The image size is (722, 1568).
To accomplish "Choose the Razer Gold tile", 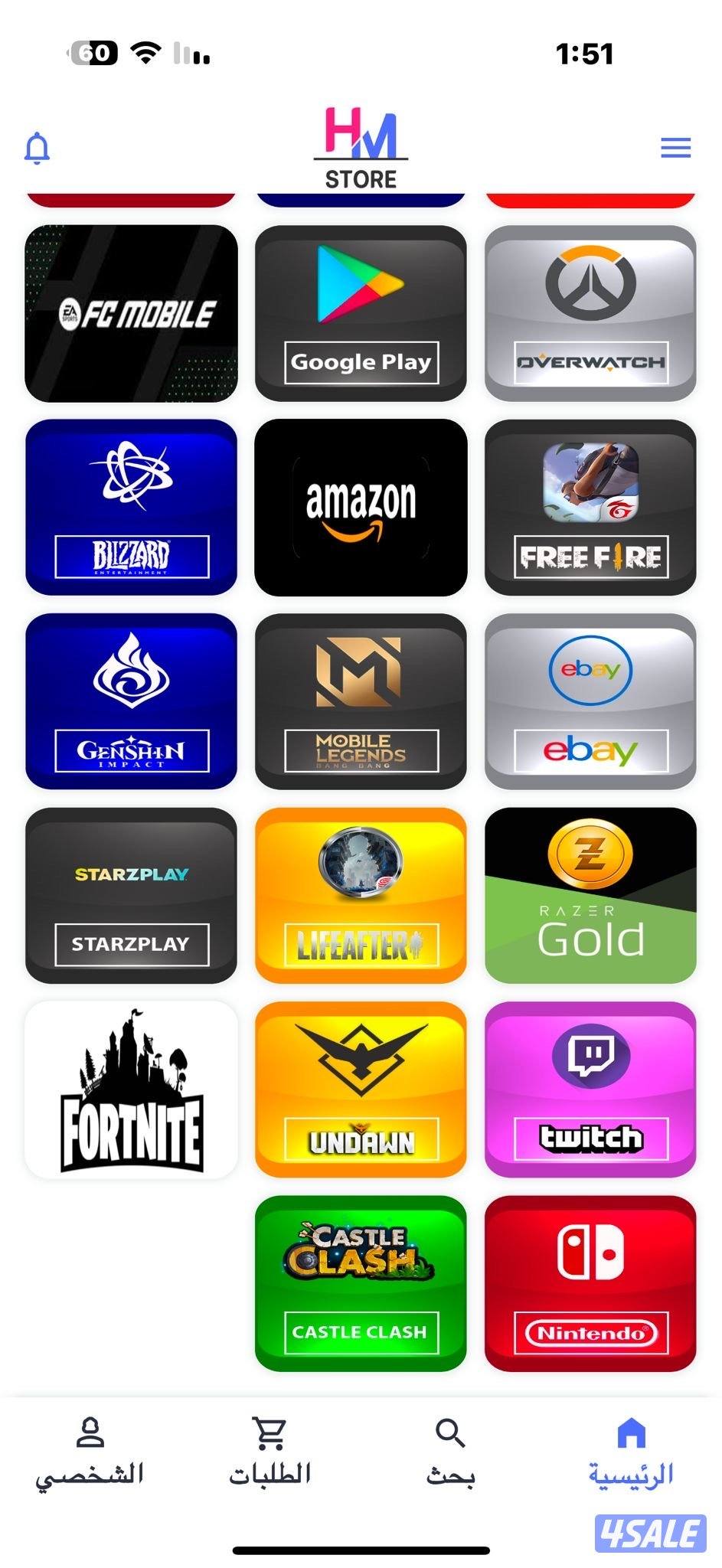I will pos(590,895).
